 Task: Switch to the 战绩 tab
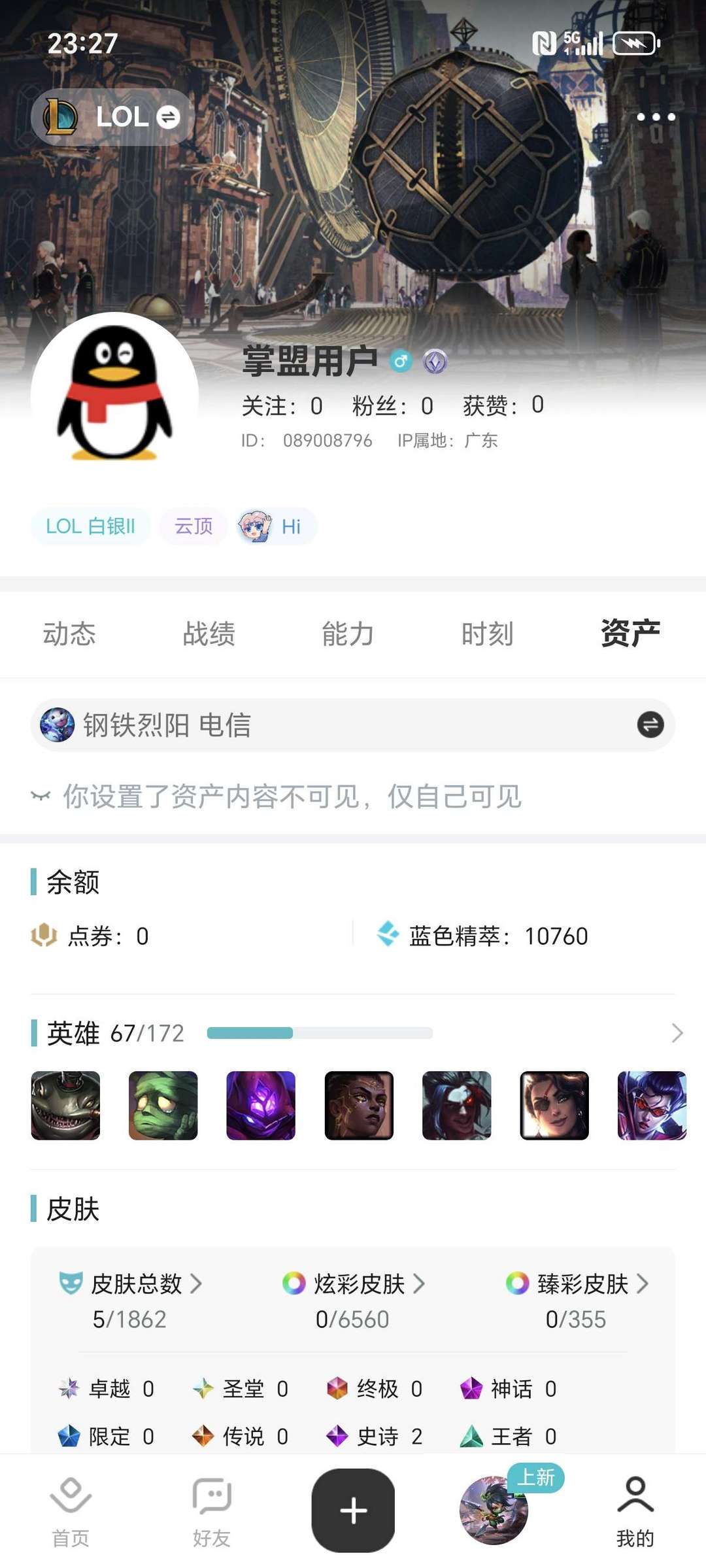coord(209,634)
